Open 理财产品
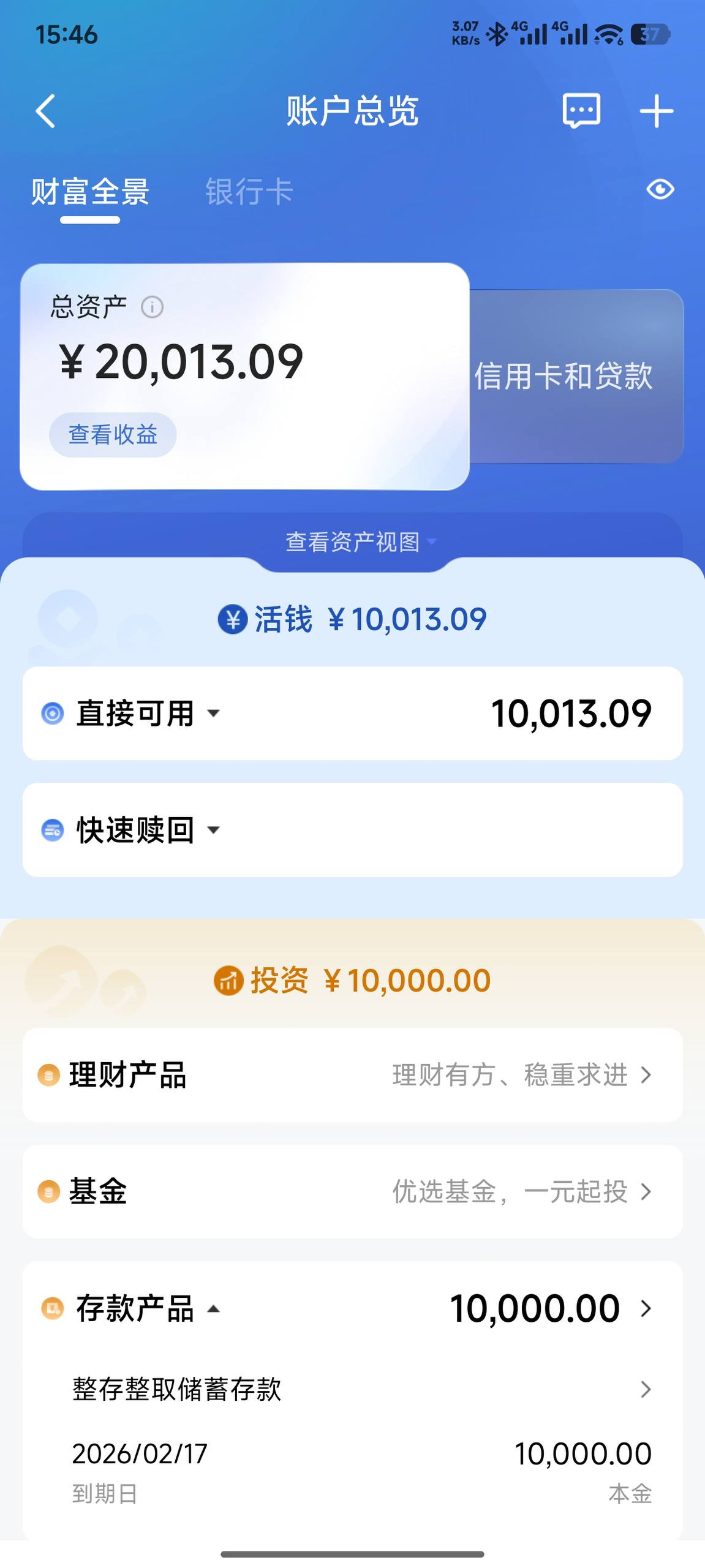The width and height of the screenshot is (705, 1568). tap(352, 1075)
